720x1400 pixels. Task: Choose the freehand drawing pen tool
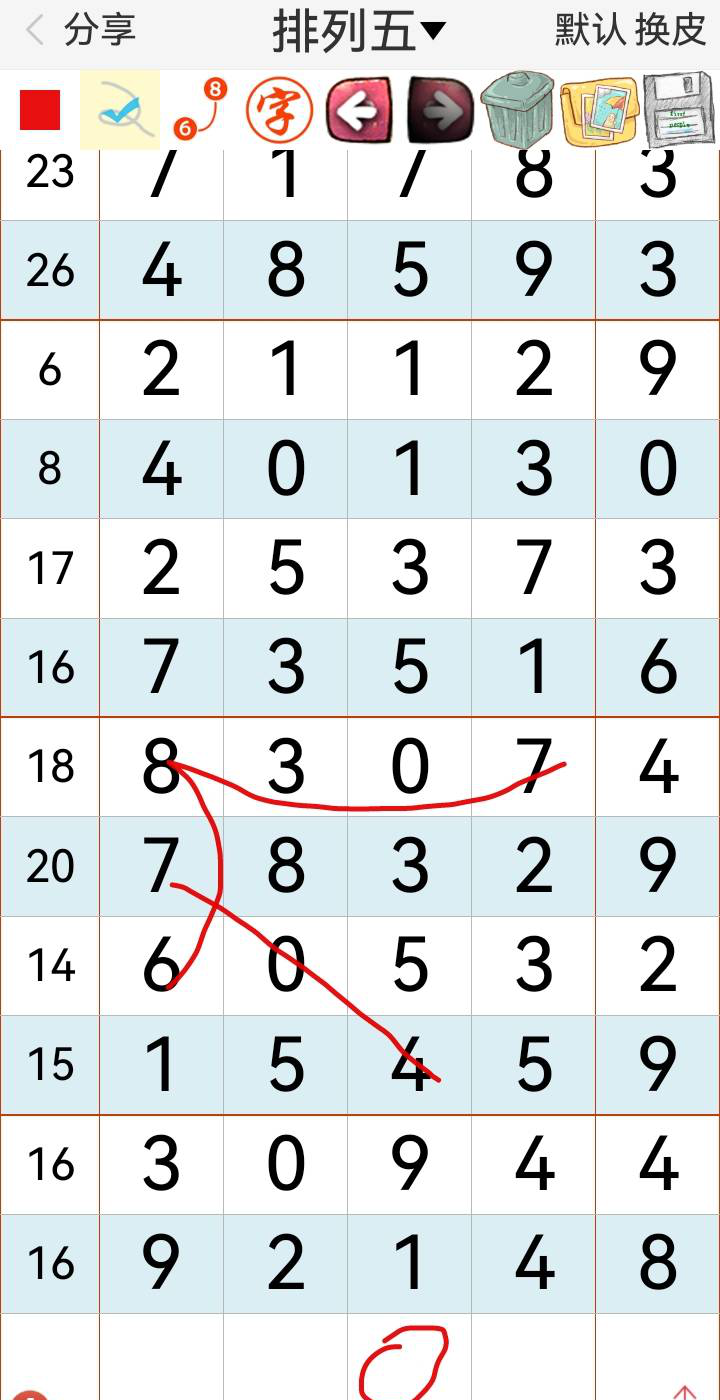[x=120, y=110]
